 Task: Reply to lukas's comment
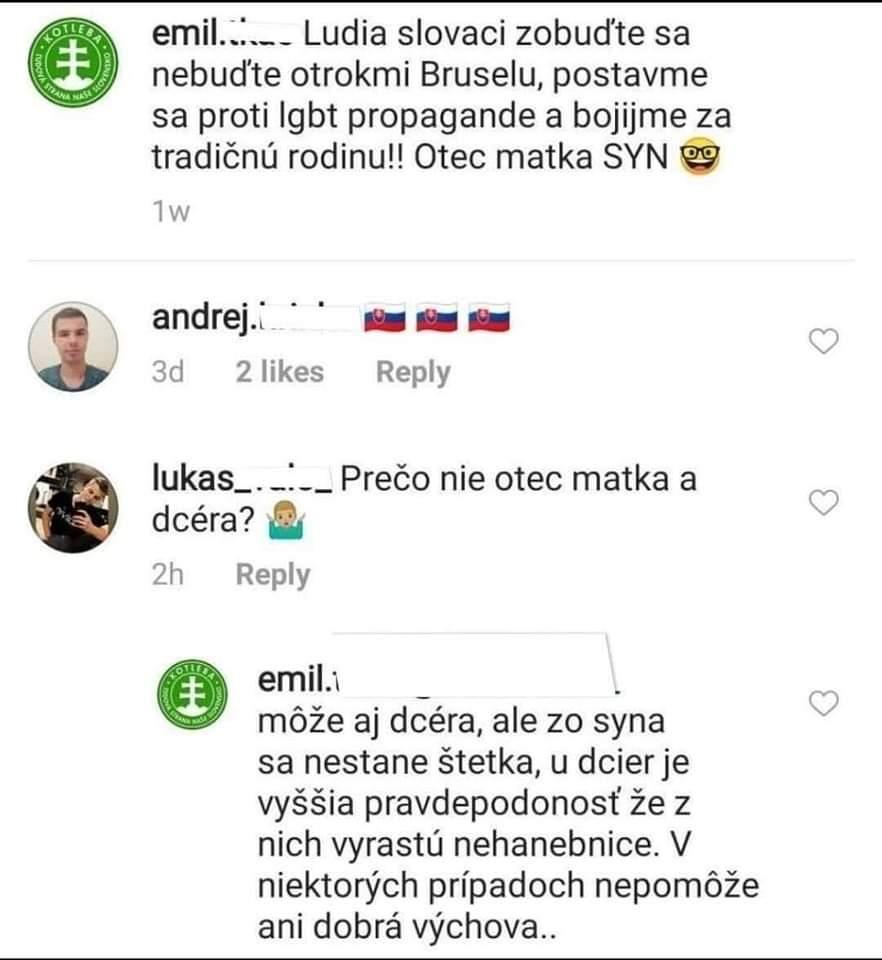[273, 575]
